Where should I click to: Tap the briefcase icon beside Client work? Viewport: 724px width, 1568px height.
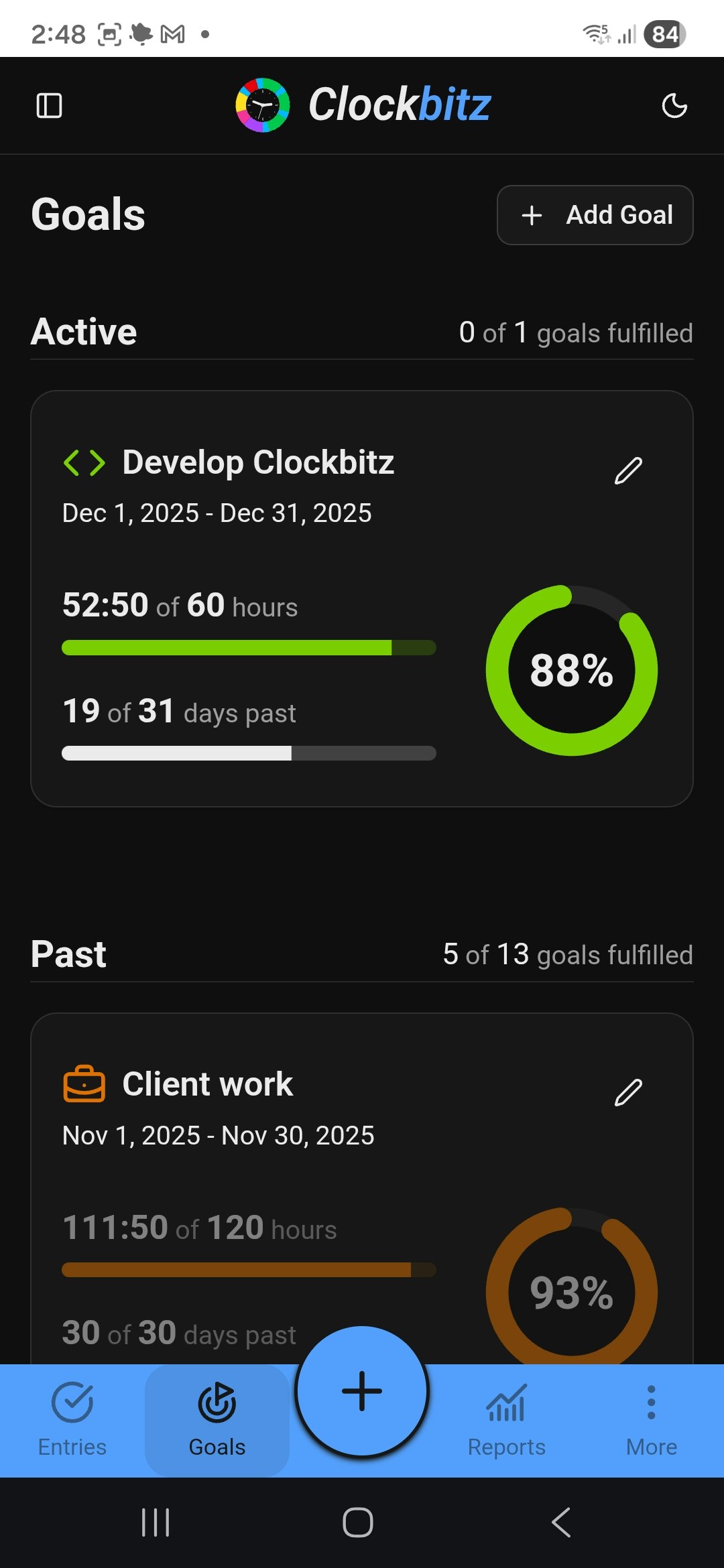(84, 1083)
